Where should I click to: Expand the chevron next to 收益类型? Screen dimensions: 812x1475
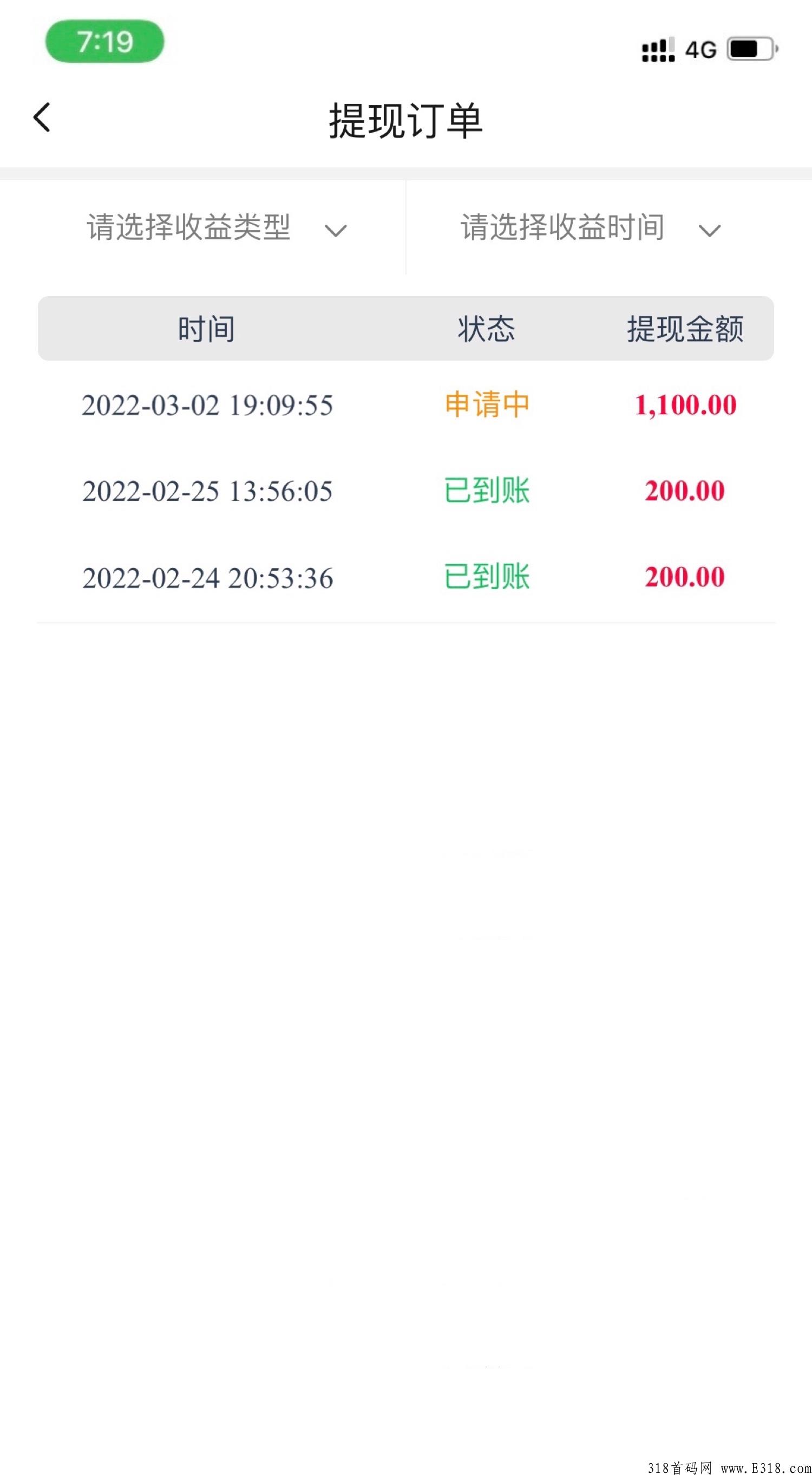pyautogui.click(x=337, y=230)
